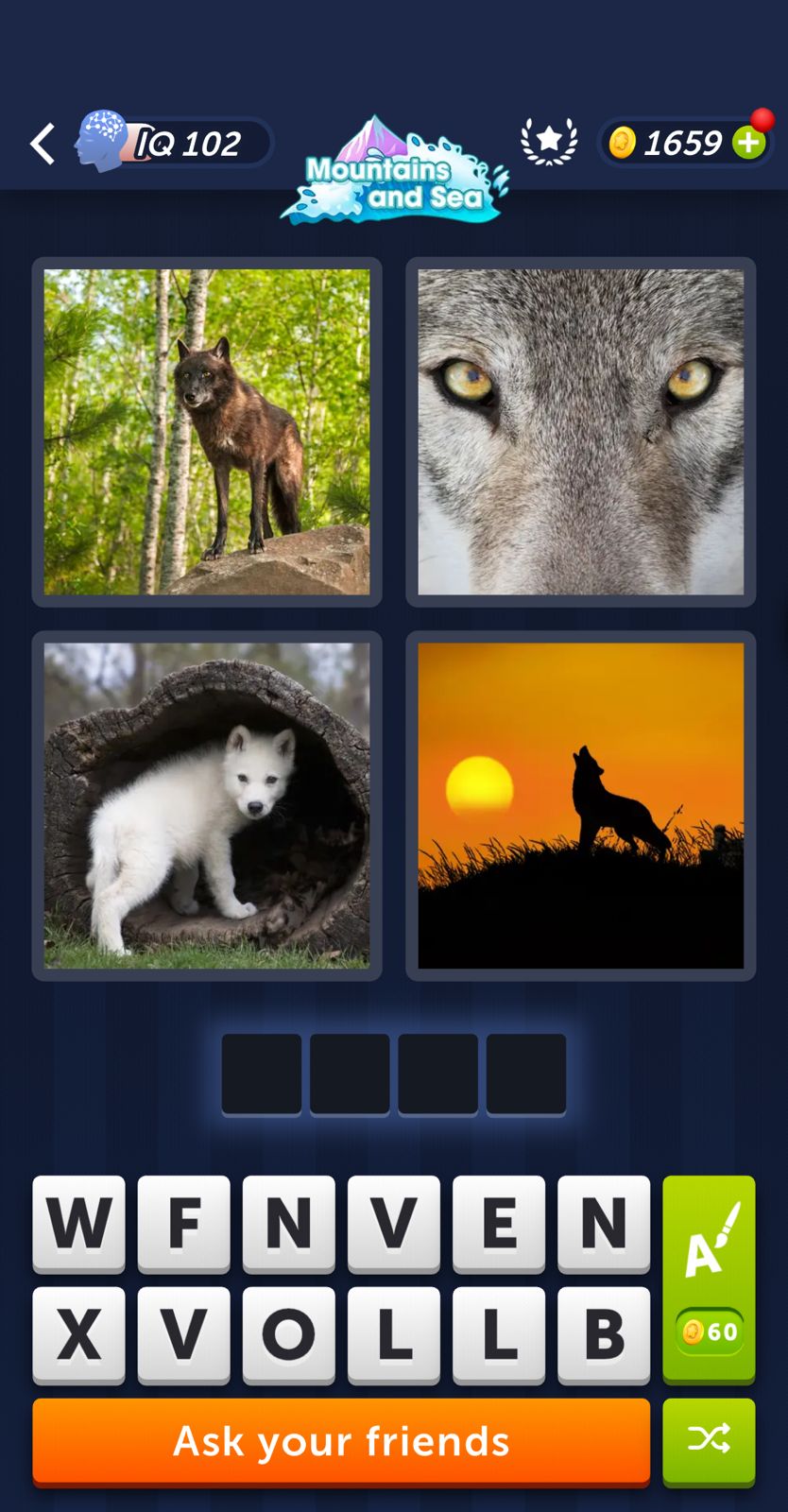
Task: Open the star laurel achievements icon
Action: pyautogui.click(x=549, y=142)
